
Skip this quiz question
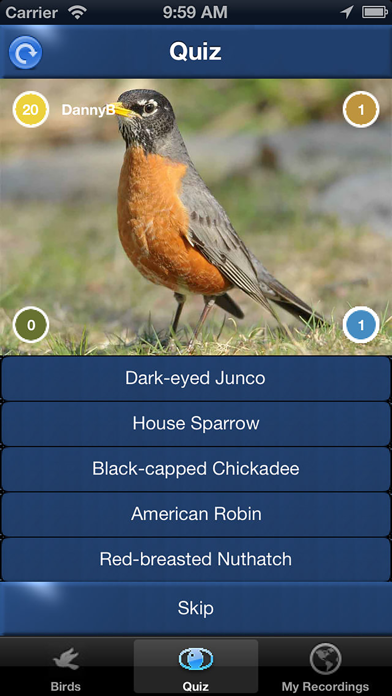[x=196, y=609]
